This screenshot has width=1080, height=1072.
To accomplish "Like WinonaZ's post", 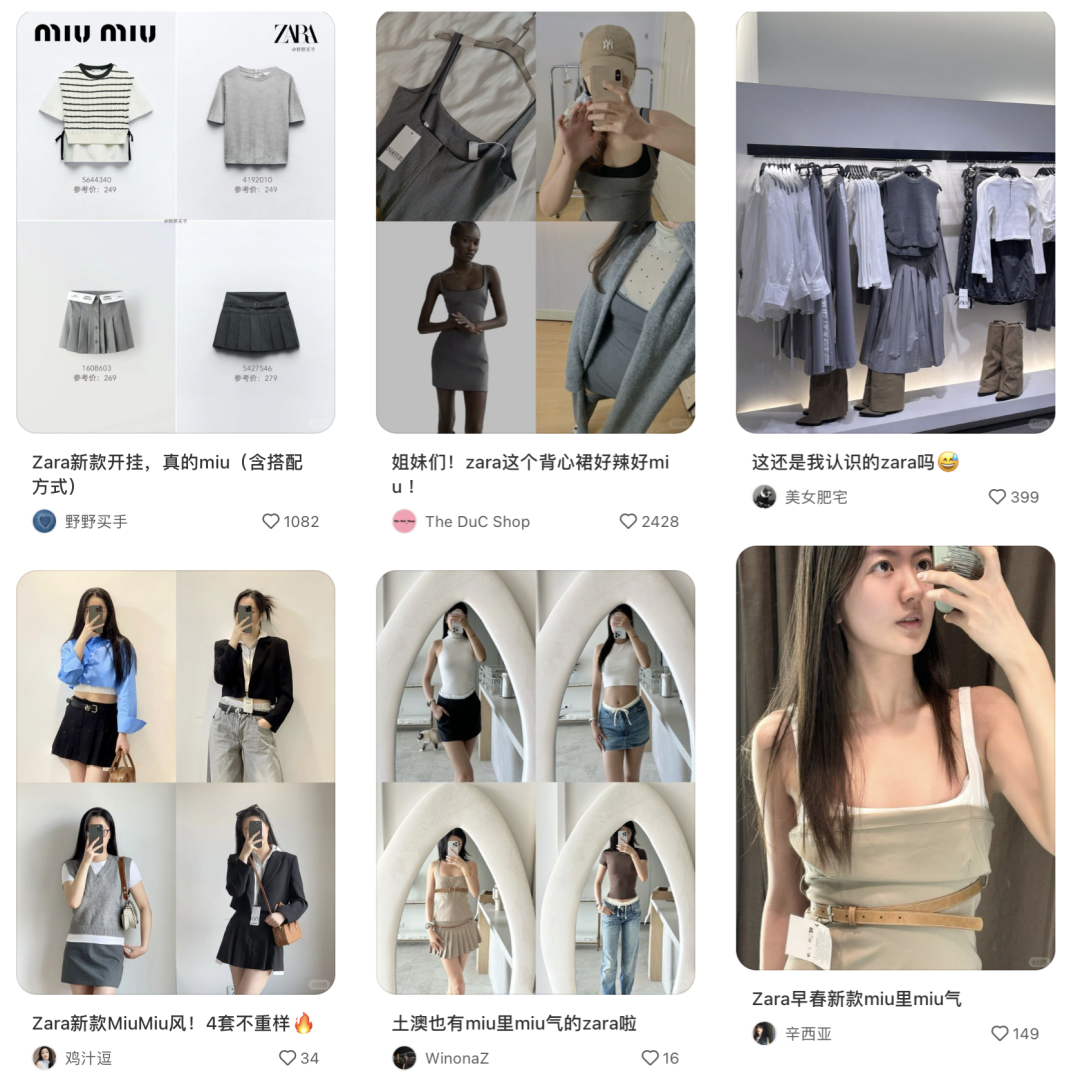I will (x=650, y=1058).
